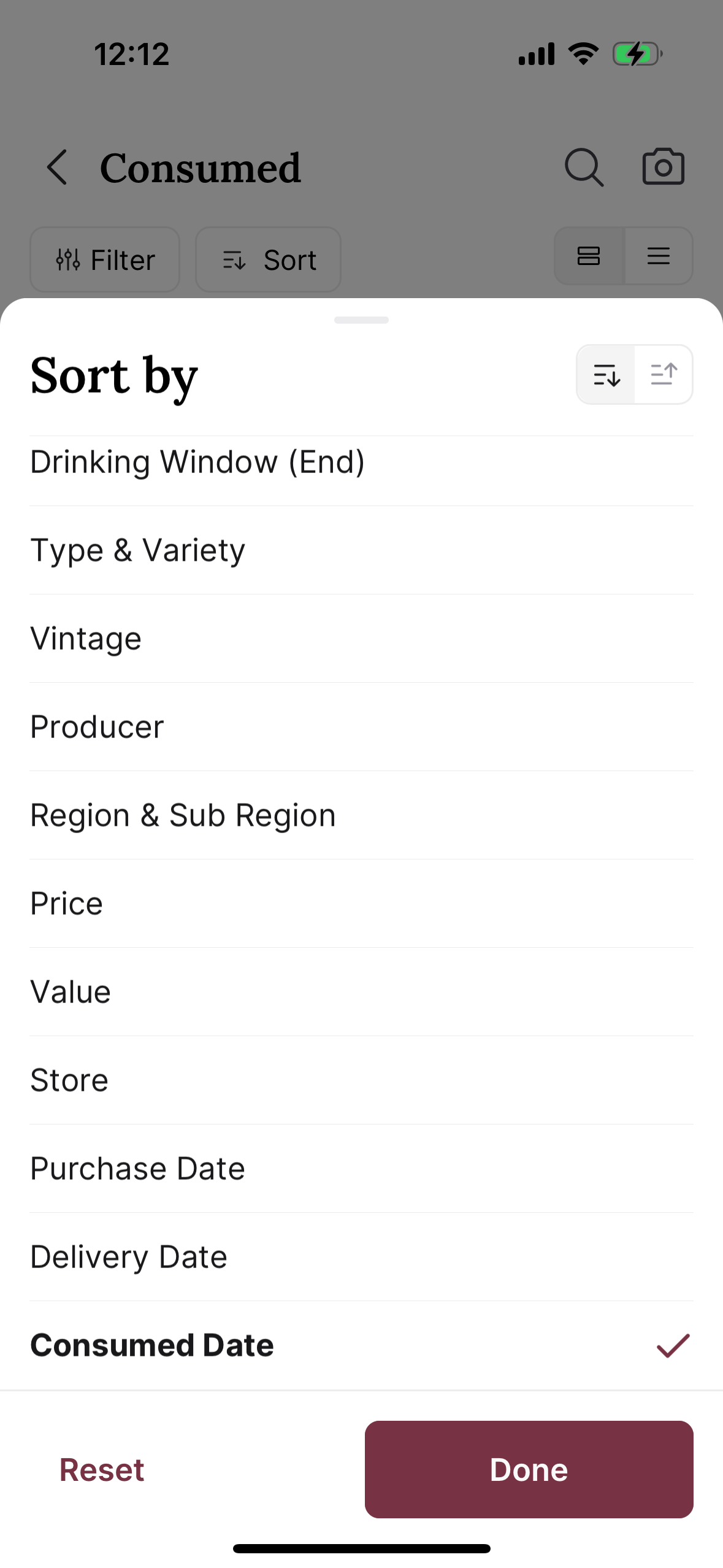Sort wines by Value
This screenshot has width=723, height=1568.
coord(361,992)
